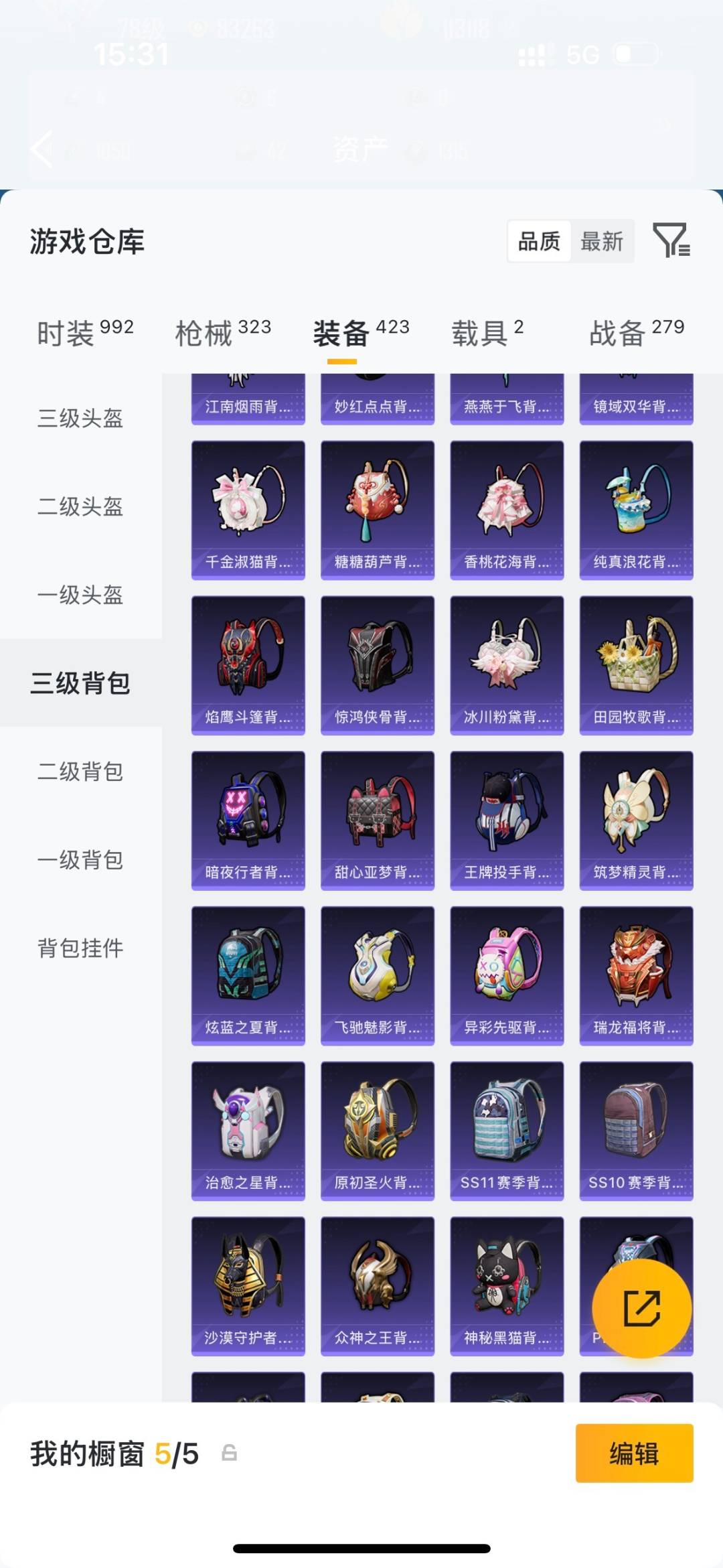Open the filter icon

point(671,240)
